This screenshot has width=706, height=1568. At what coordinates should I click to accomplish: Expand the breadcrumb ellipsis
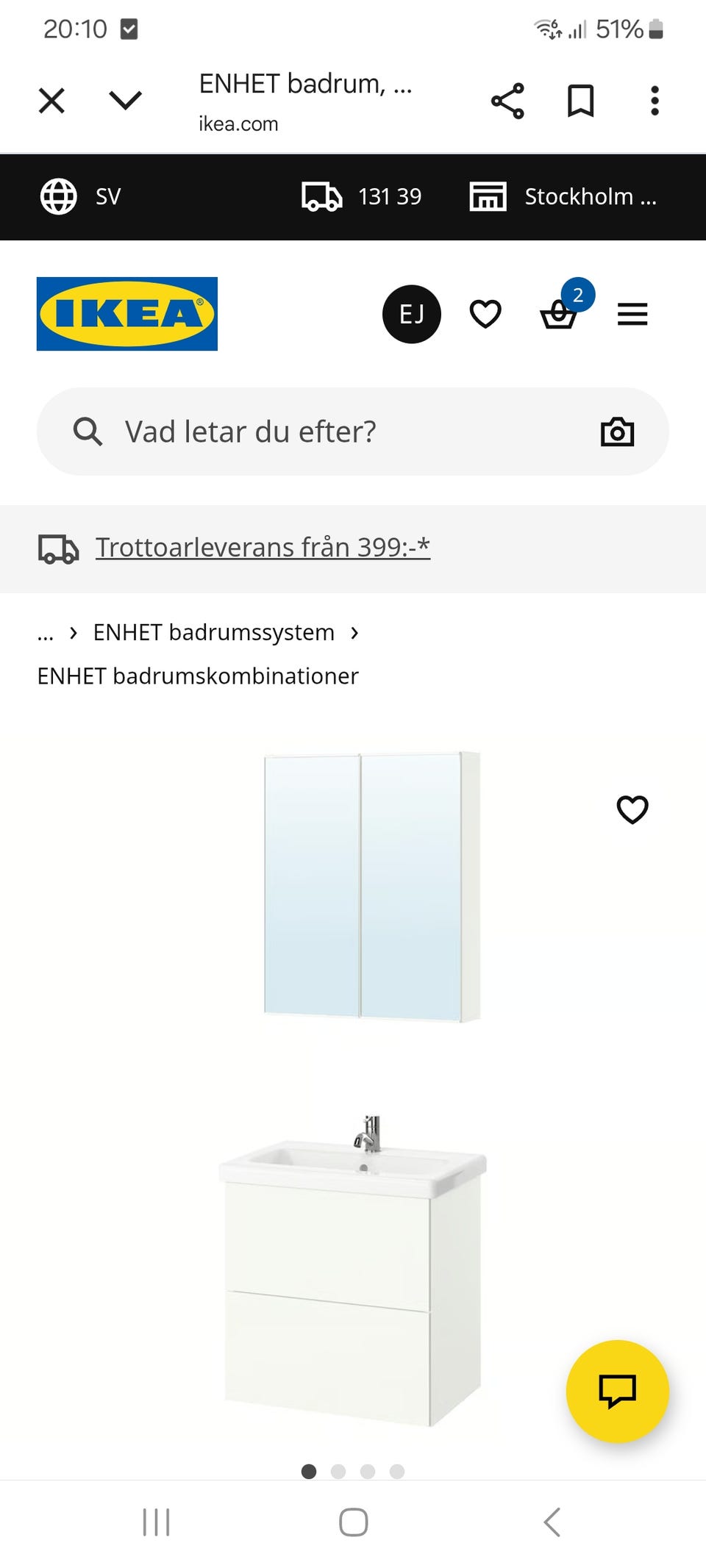pos(46,632)
